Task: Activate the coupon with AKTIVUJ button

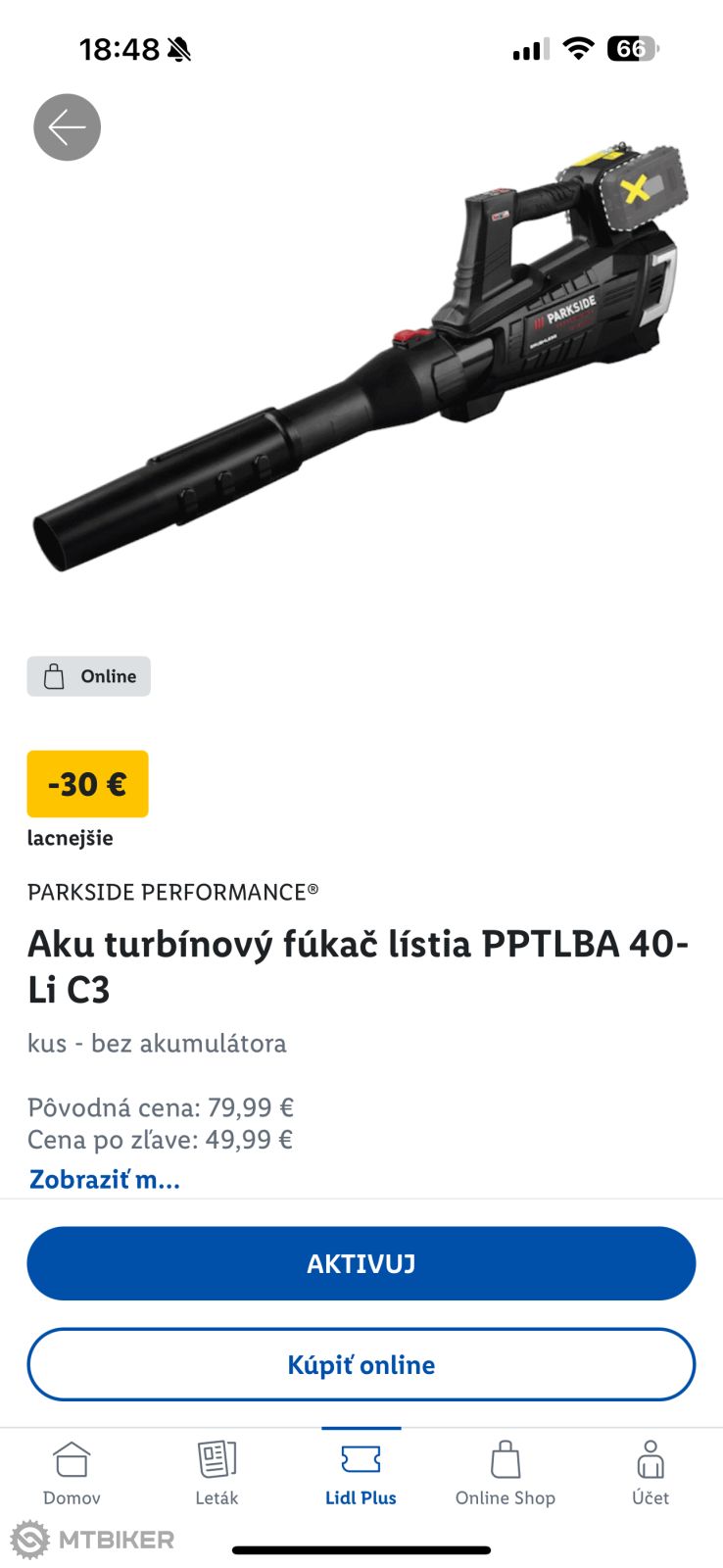Action: pyautogui.click(x=361, y=1263)
